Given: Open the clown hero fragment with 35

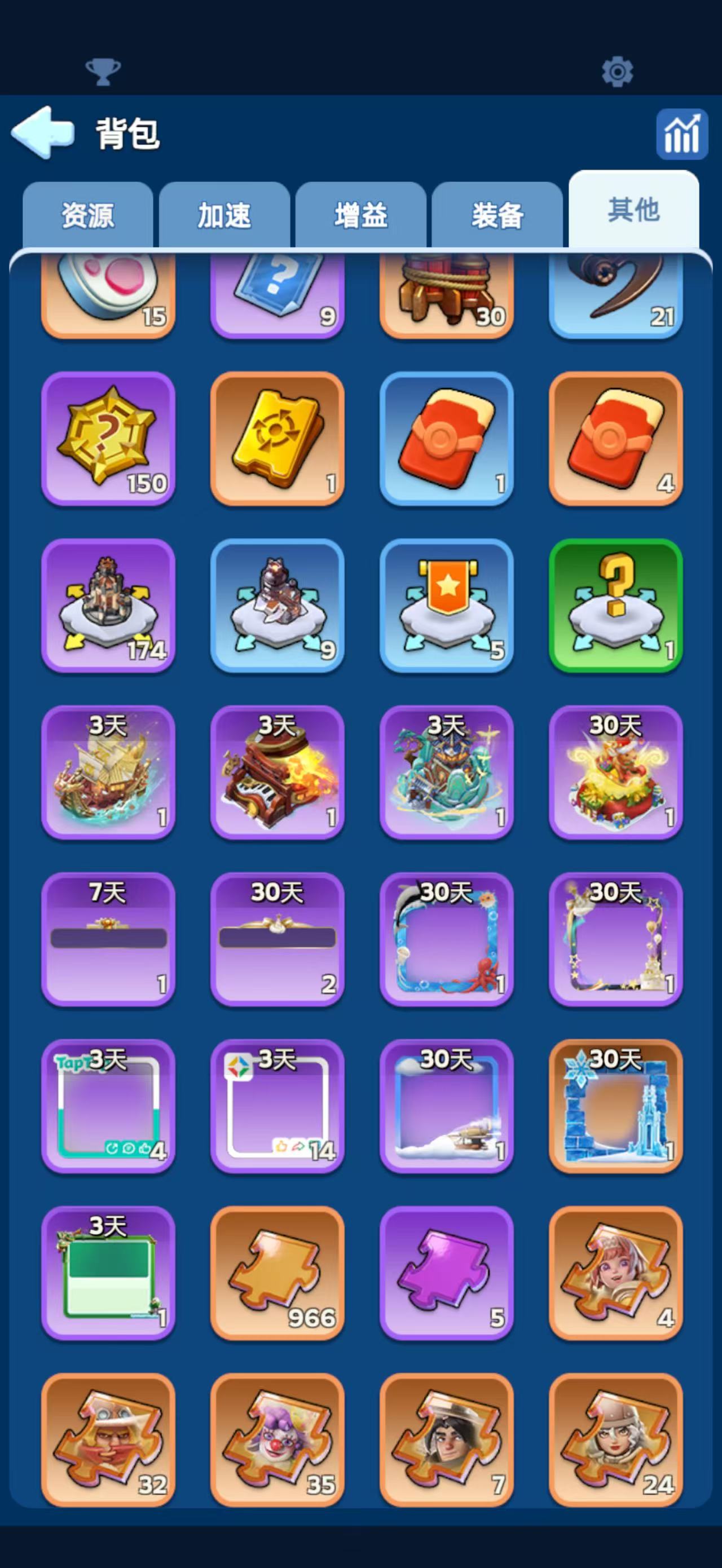Looking at the screenshot, I should point(278,1439).
